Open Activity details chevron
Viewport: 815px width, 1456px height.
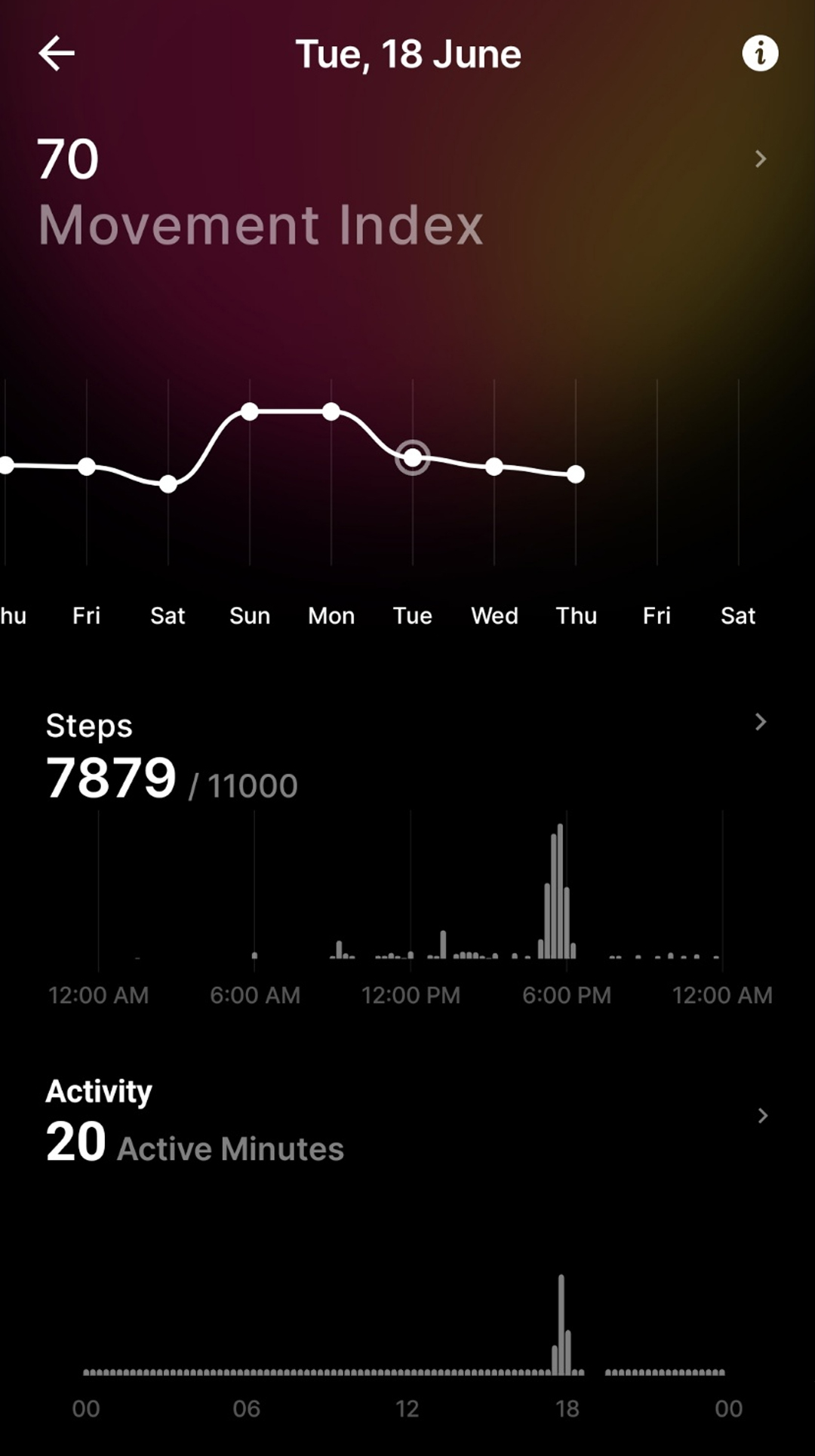(x=762, y=1116)
